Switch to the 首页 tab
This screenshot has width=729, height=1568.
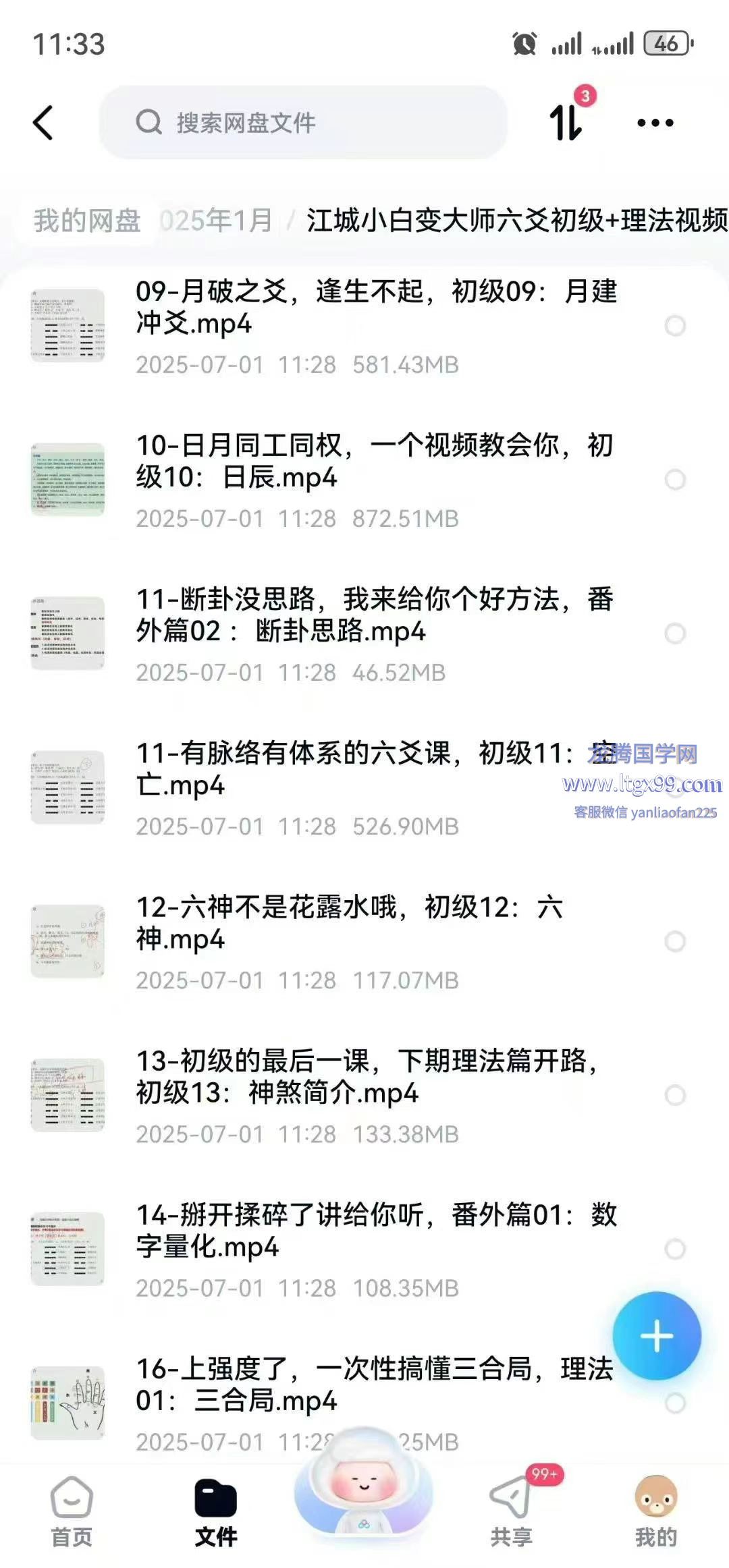pyautogui.click(x=72, y=1513)
